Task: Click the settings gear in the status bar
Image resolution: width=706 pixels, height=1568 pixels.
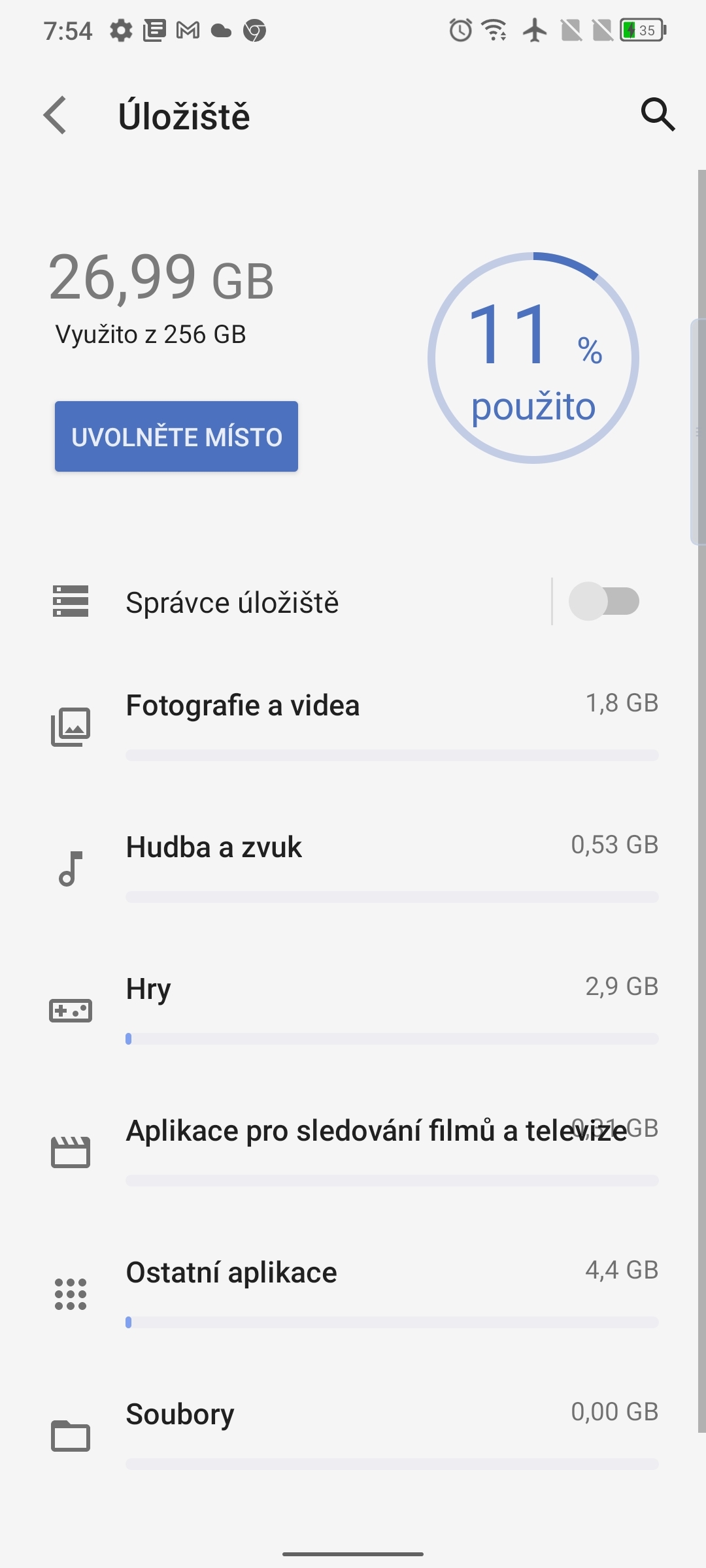Action: coord(121,29)
